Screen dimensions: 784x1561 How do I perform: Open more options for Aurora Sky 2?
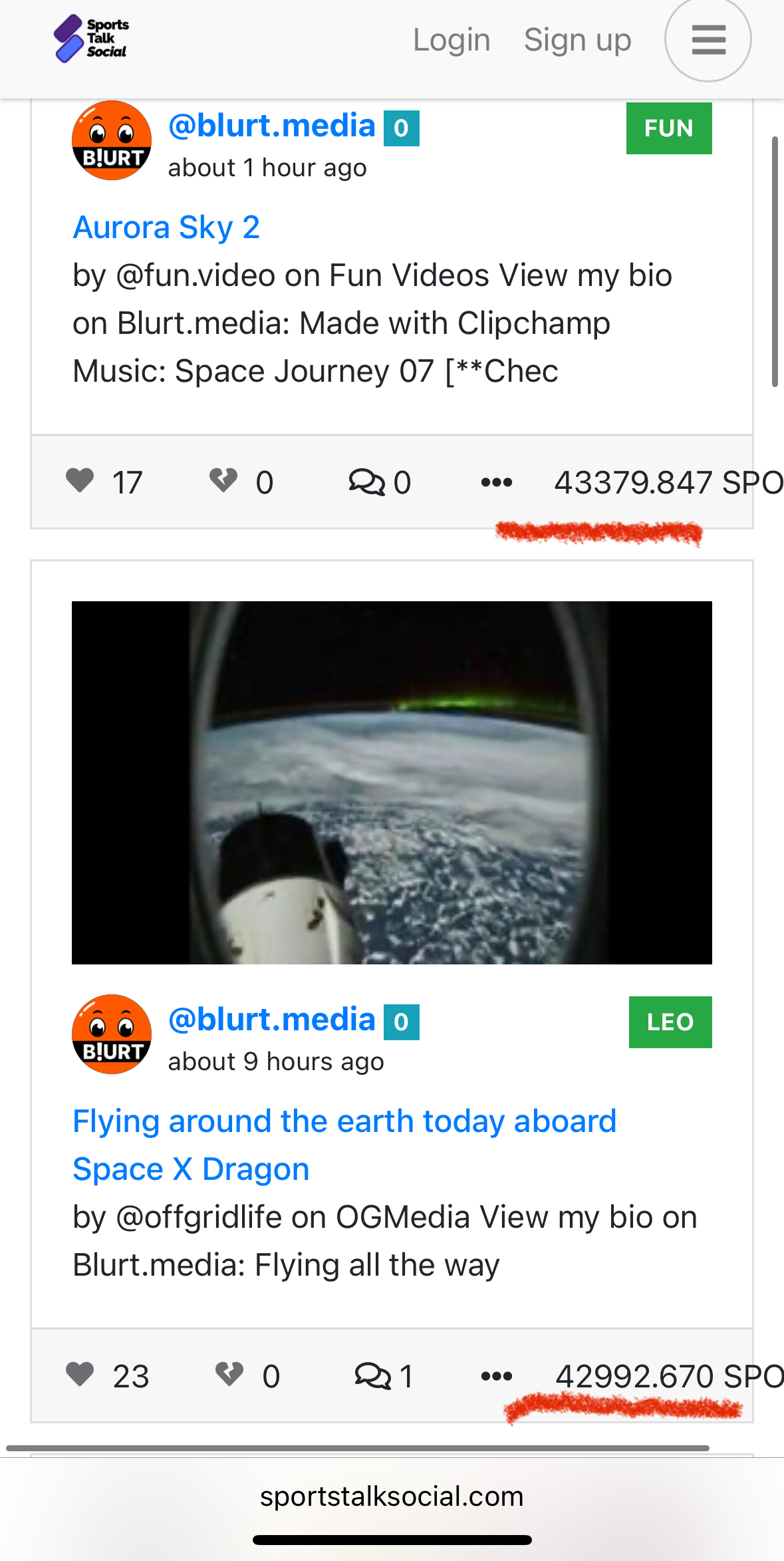point(497,482)
